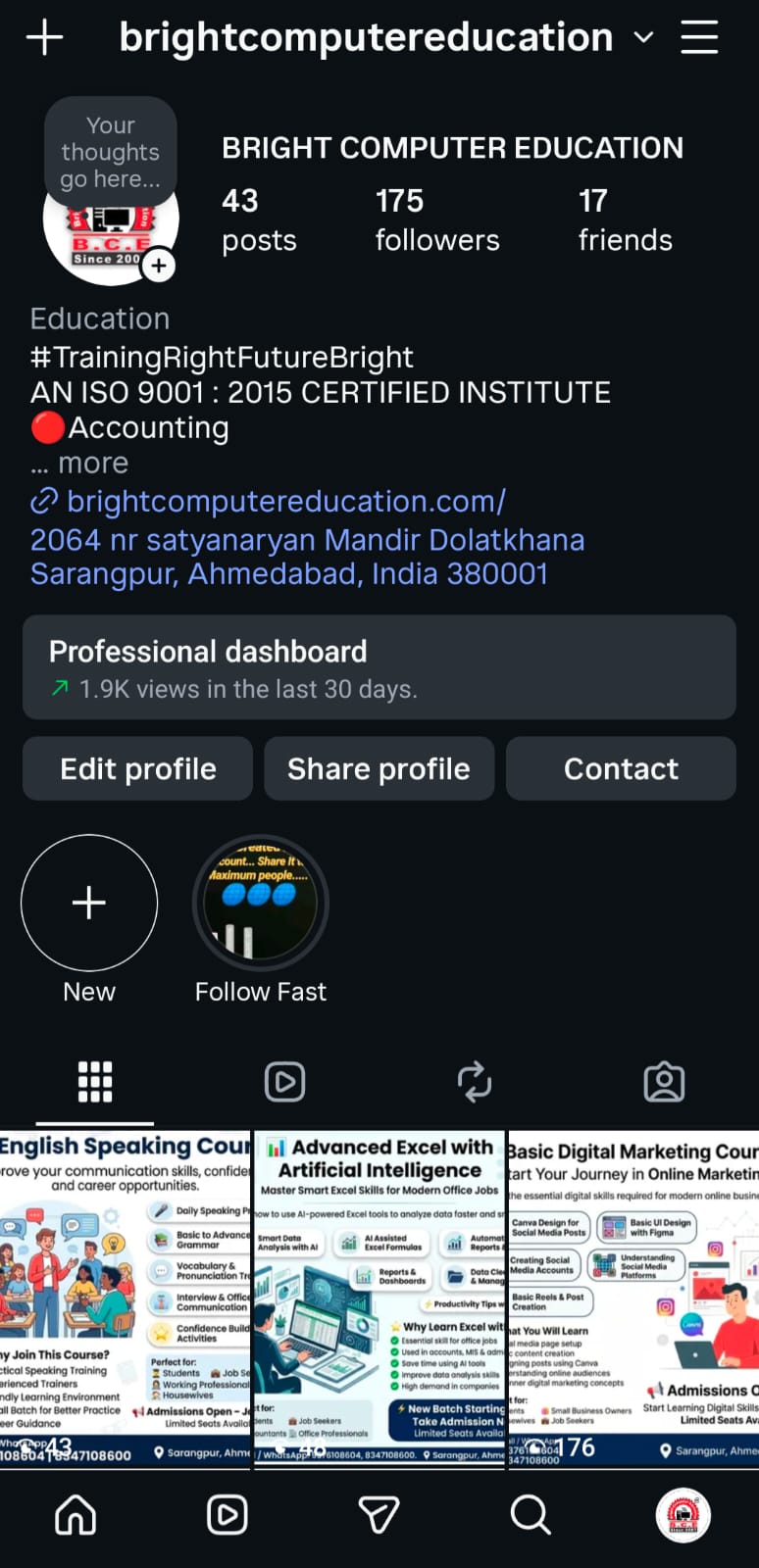Viewport: 759px width, 1568px height.
Task: Open the Advanced Excel with Artificial Intelligence post
Action: pyautogui.click(x=379, y=1298)
